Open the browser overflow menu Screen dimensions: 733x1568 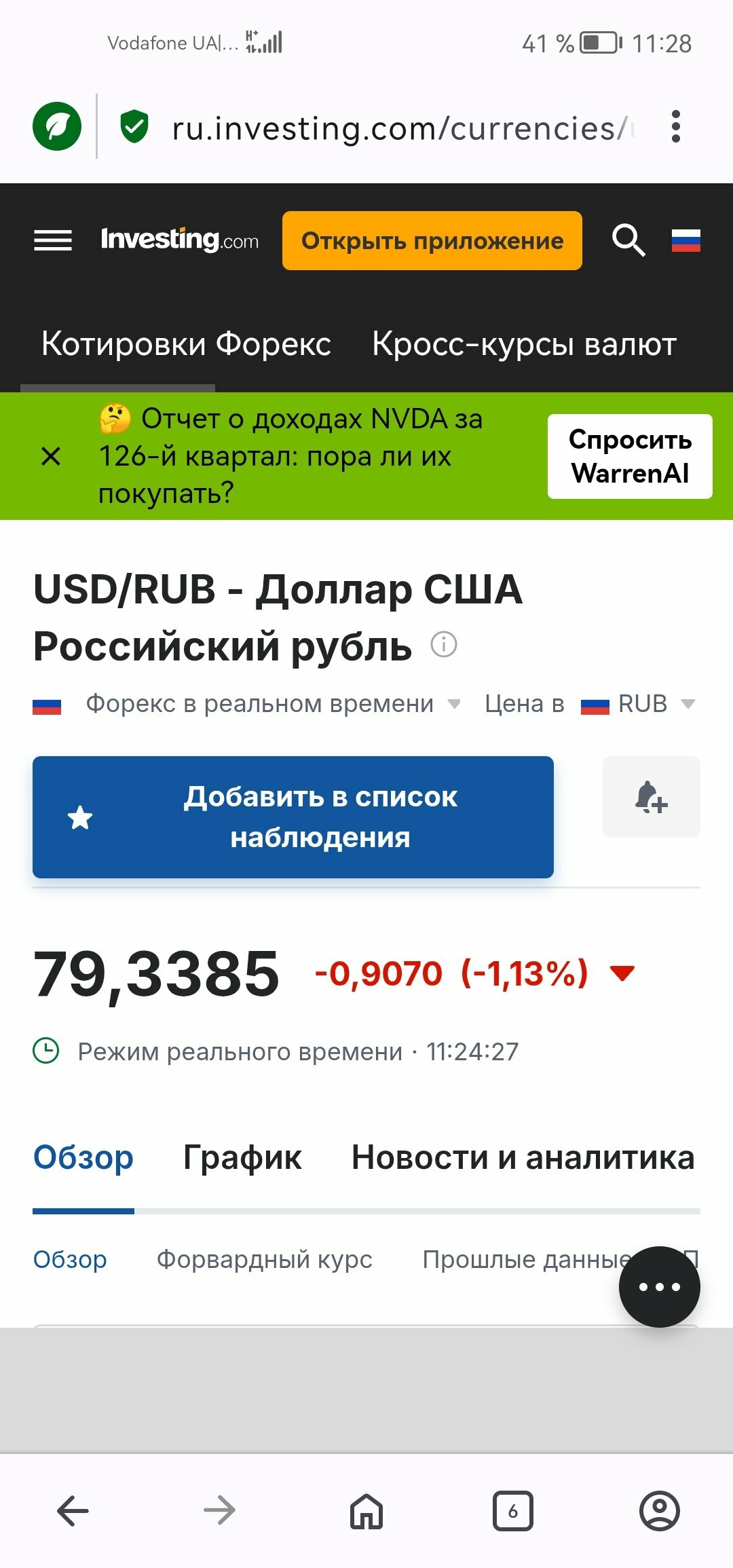[675, 127]
